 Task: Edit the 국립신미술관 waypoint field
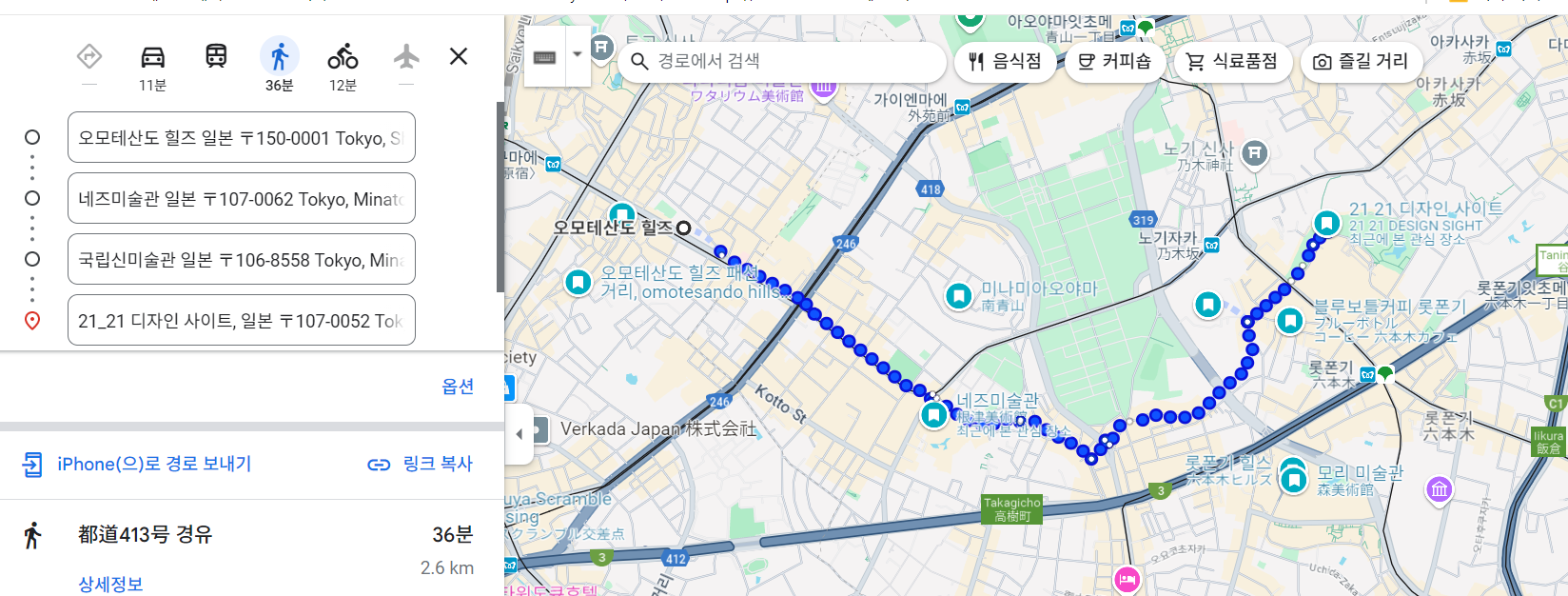click(x=241, y=260)
